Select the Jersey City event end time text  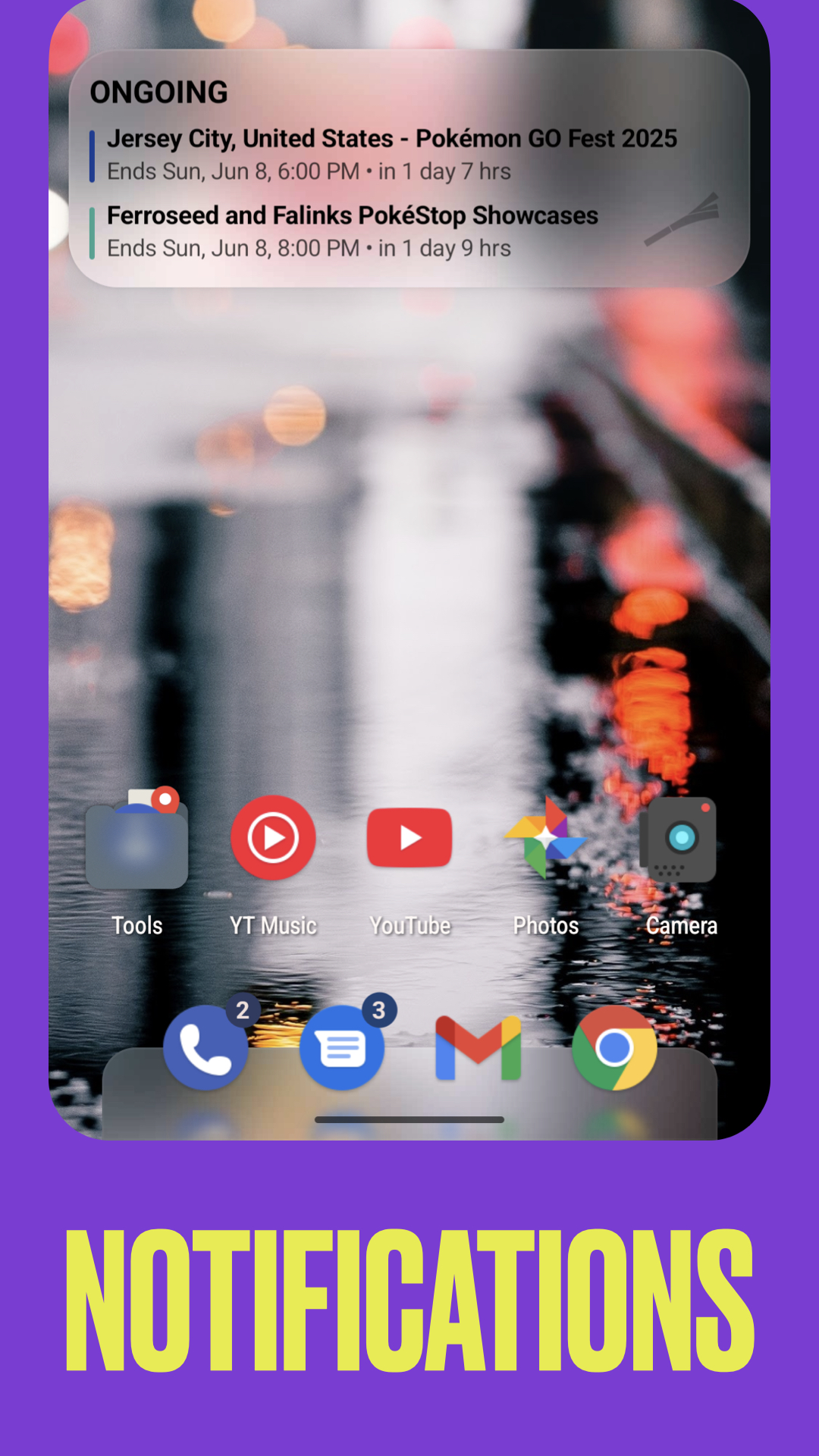coord(306,172)
